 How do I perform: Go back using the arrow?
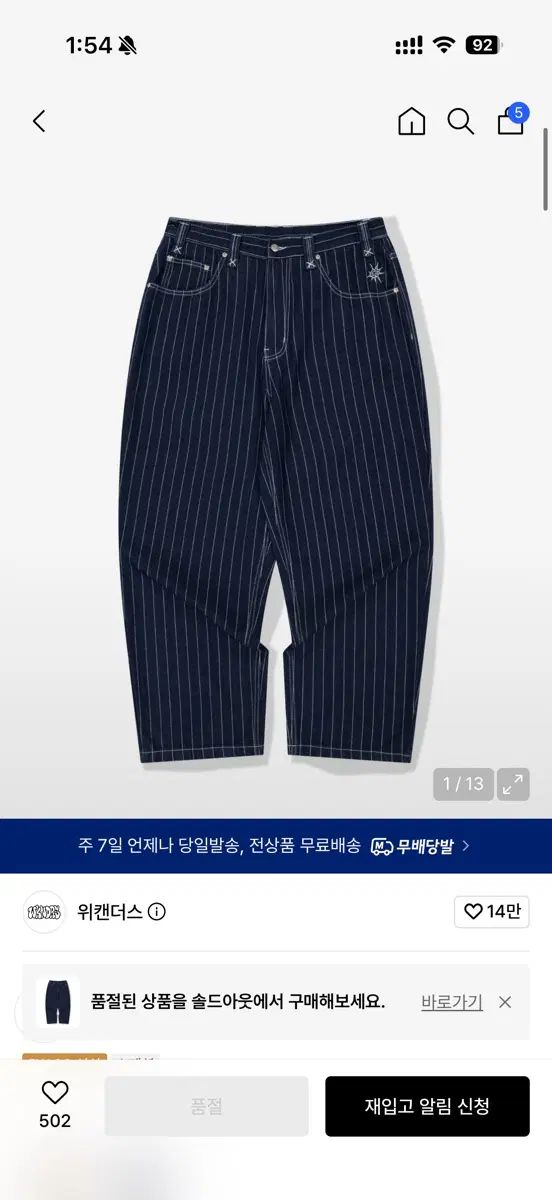[39, 122]
